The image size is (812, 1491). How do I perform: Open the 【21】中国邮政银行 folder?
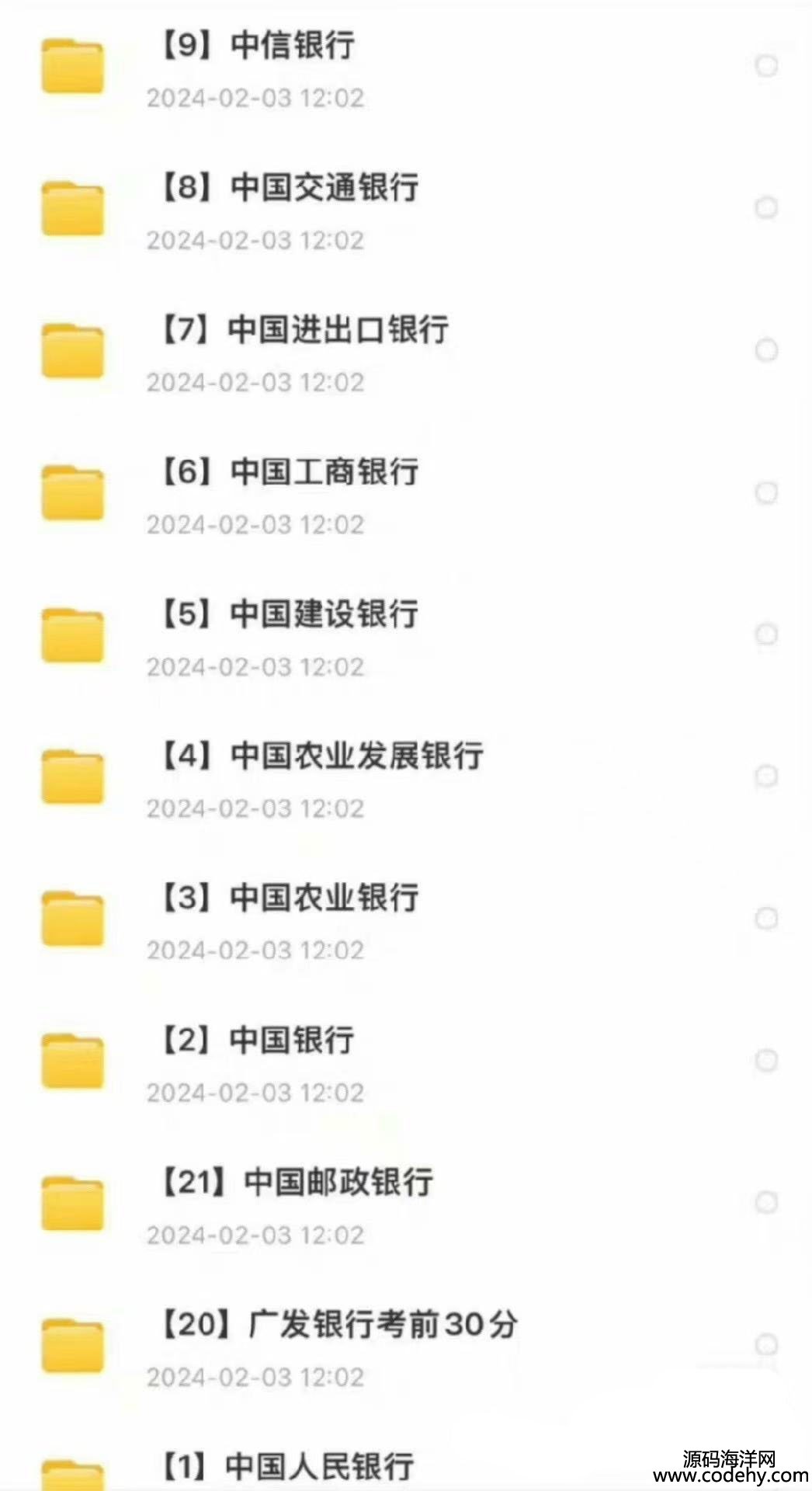point(297,1183)
